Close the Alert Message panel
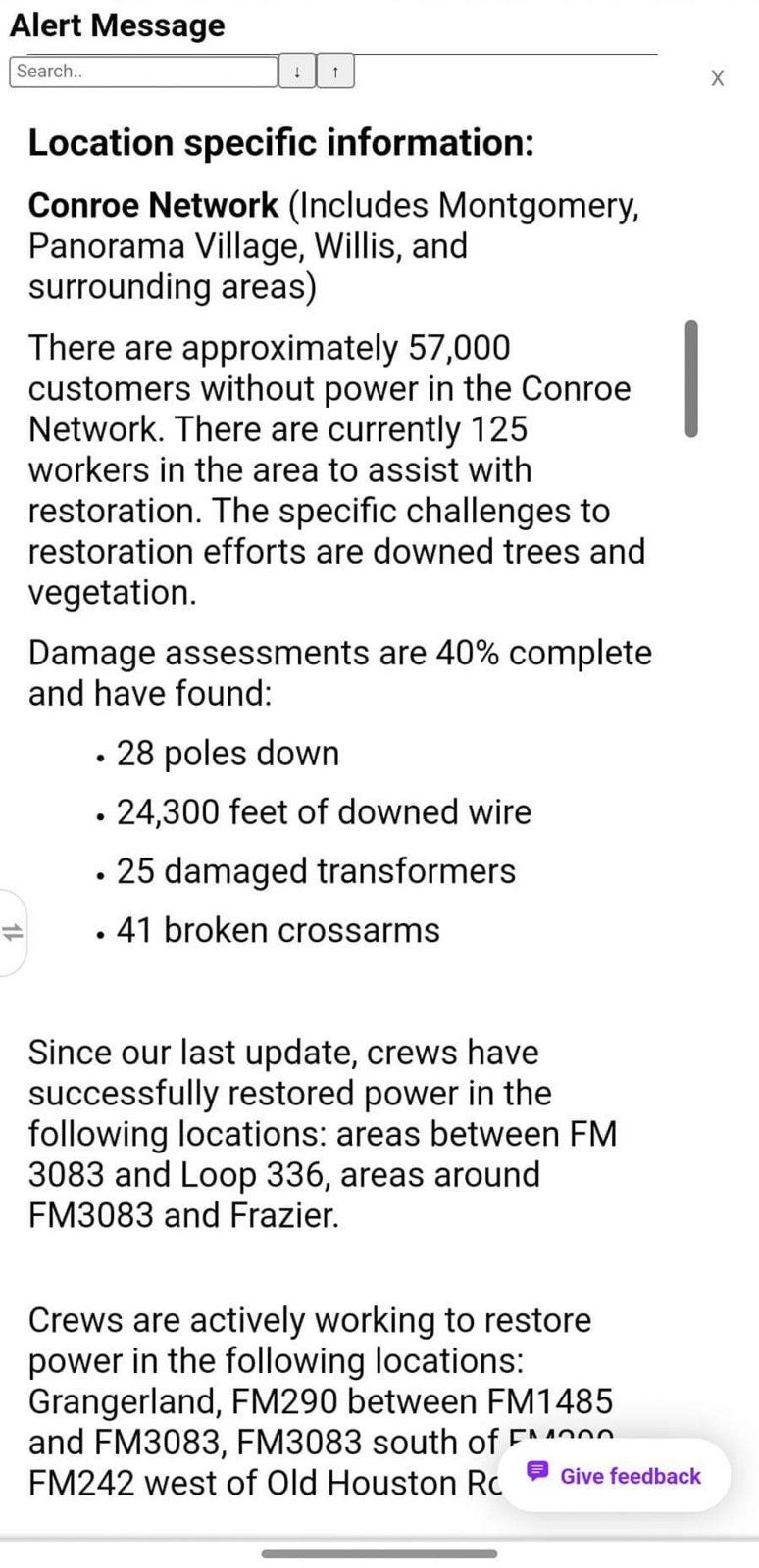Viewport: 759px width, 1568px height. pos(717,78)
